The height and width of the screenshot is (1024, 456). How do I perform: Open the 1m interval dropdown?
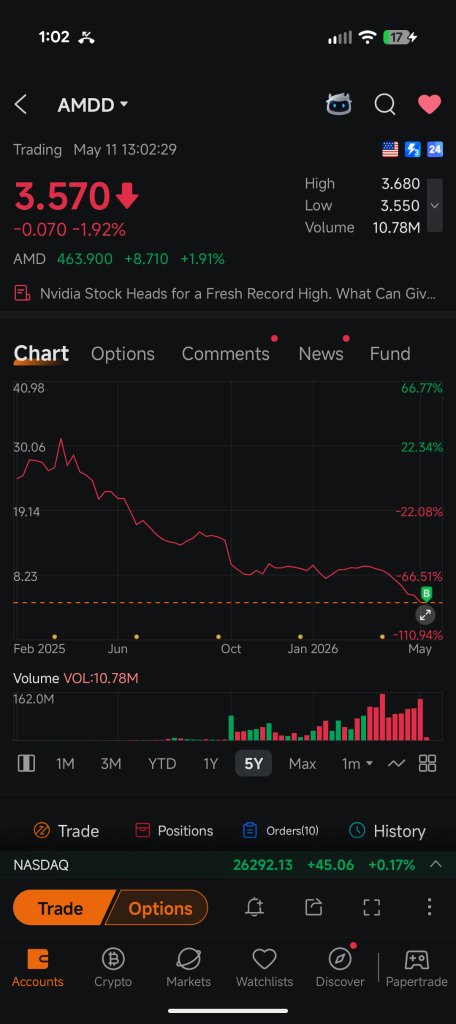pos(357,763)
